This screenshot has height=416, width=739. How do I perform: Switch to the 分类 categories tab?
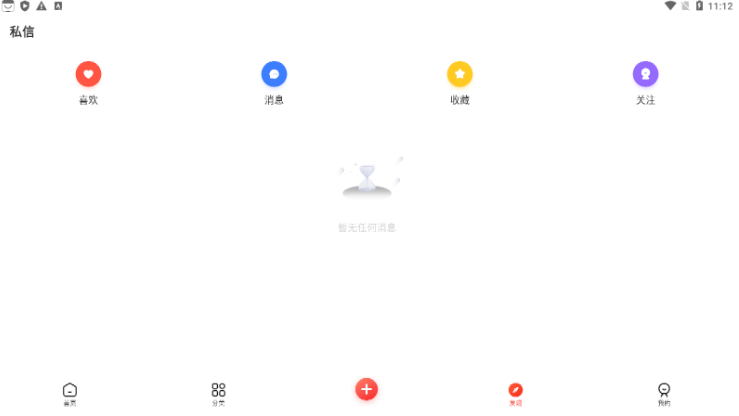[218, 393]
